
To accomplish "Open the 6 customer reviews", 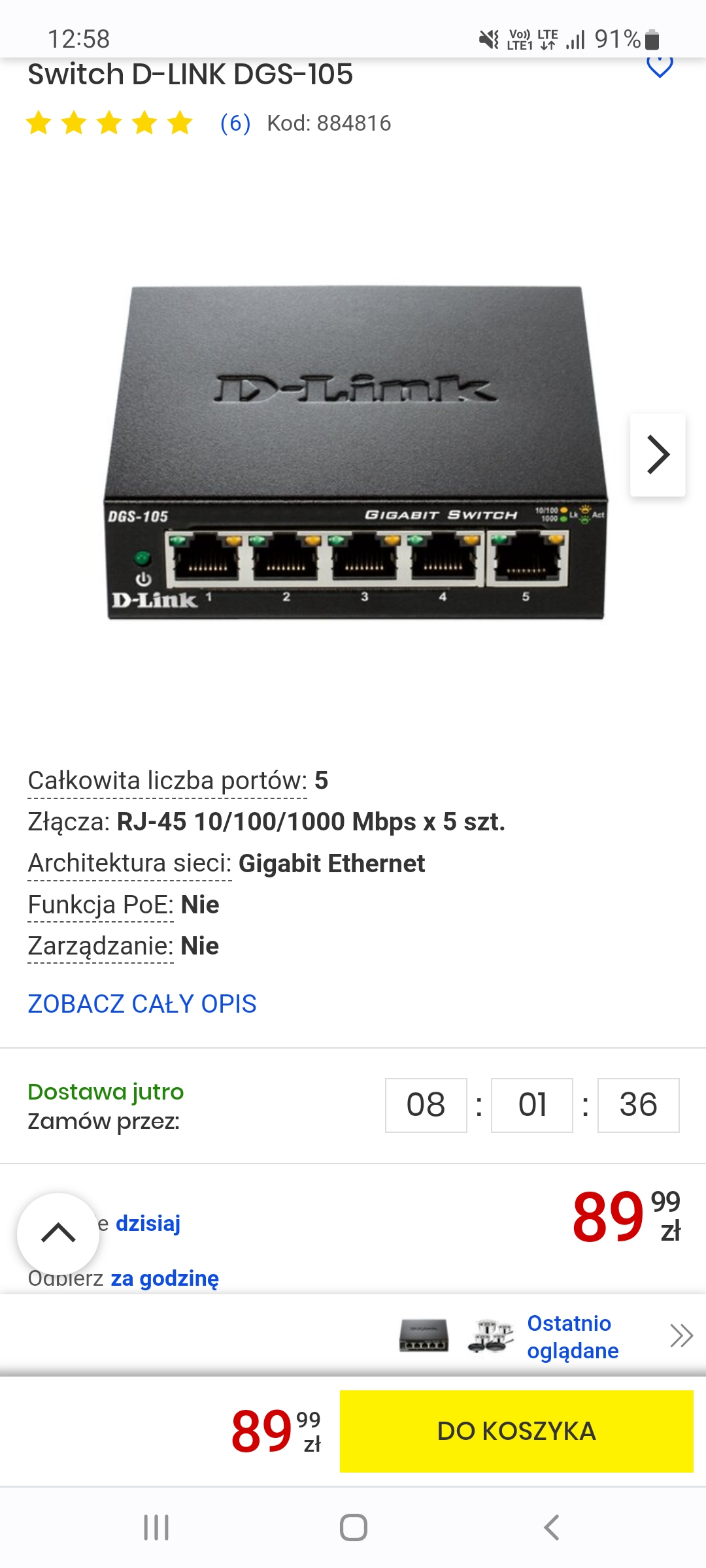I will 235,123.
